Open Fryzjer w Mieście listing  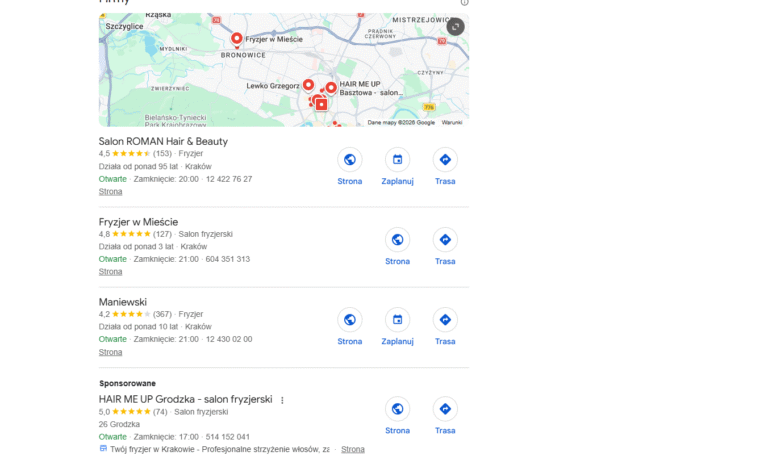[138, 221]
